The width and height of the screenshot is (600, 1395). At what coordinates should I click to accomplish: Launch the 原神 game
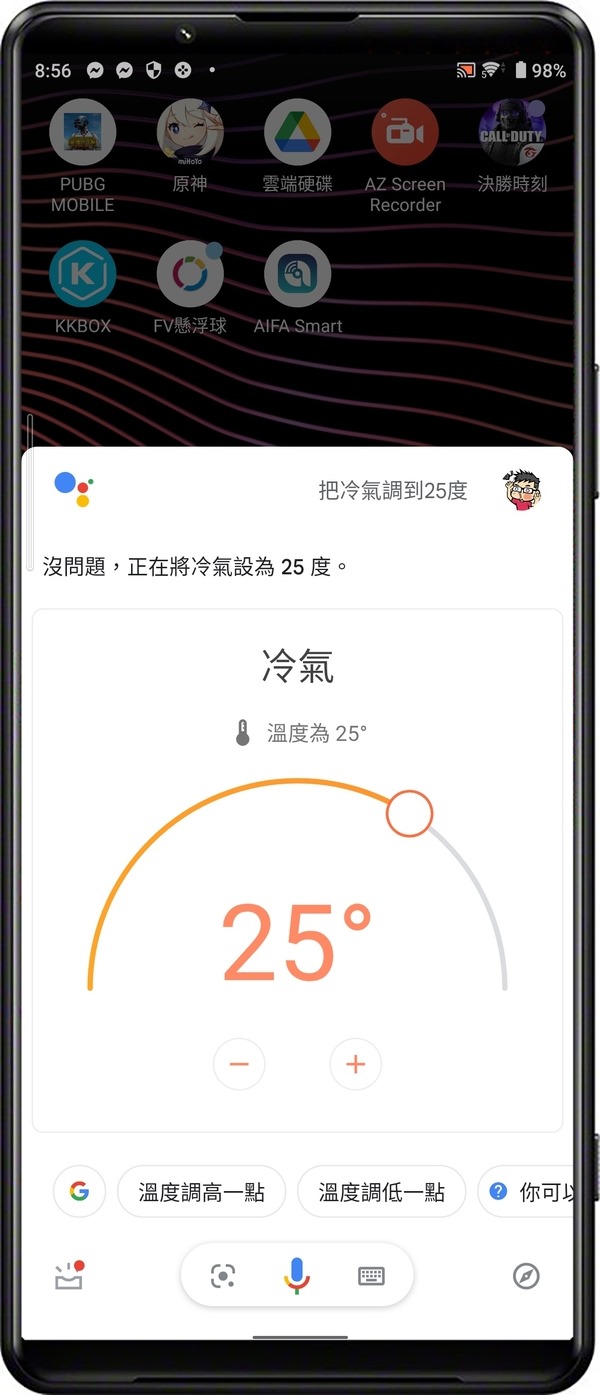tap(190, 133)
